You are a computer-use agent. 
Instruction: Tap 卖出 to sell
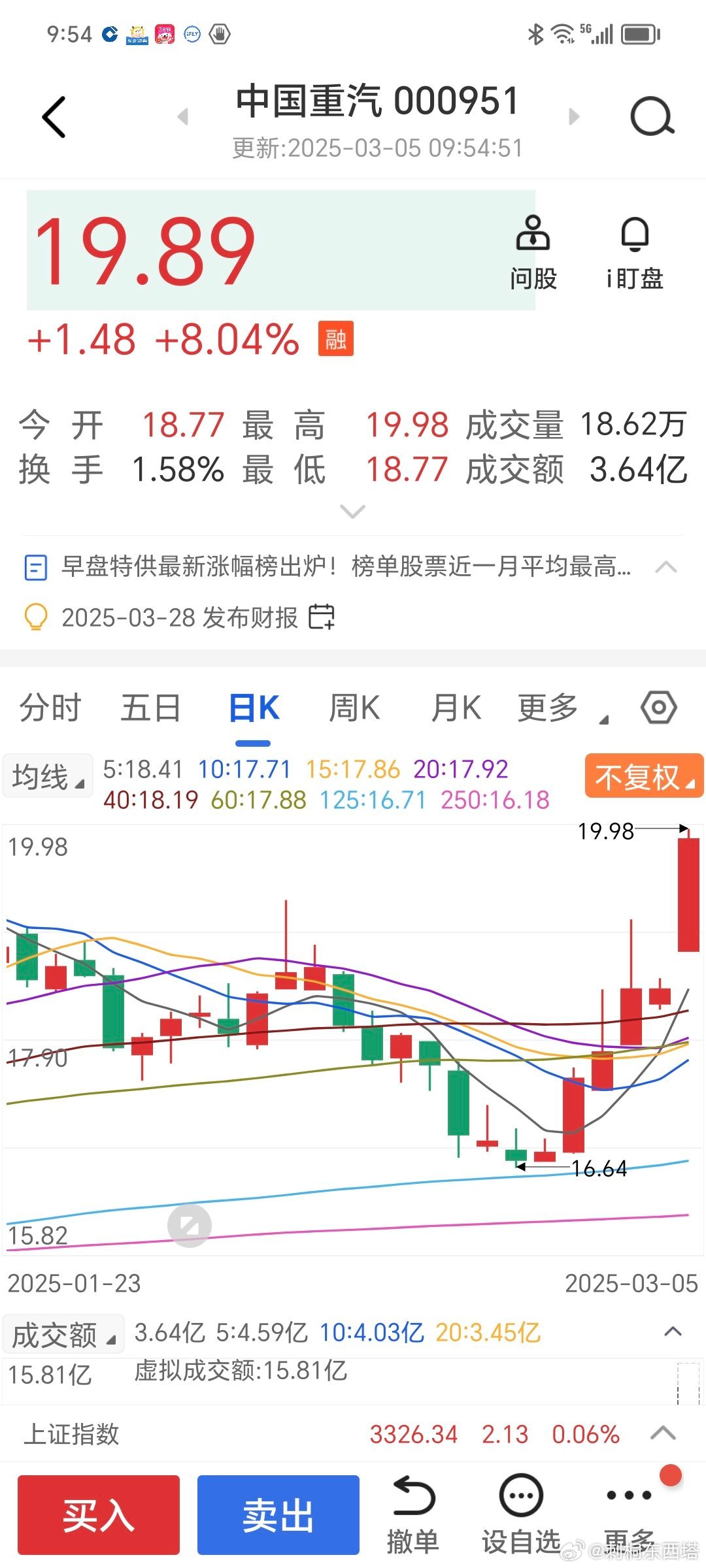pos(278,1514)
